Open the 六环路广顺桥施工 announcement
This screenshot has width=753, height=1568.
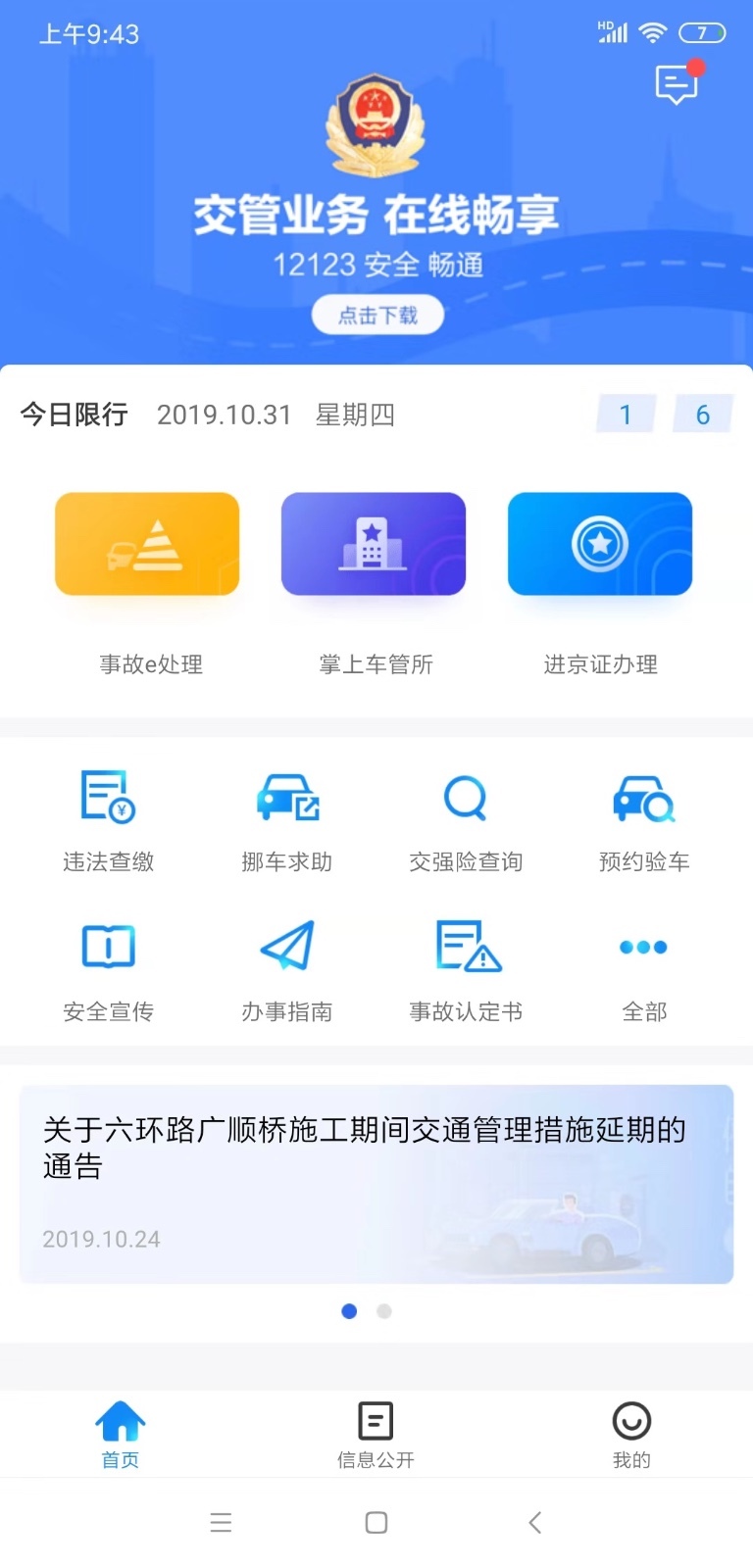point(376,1176)
